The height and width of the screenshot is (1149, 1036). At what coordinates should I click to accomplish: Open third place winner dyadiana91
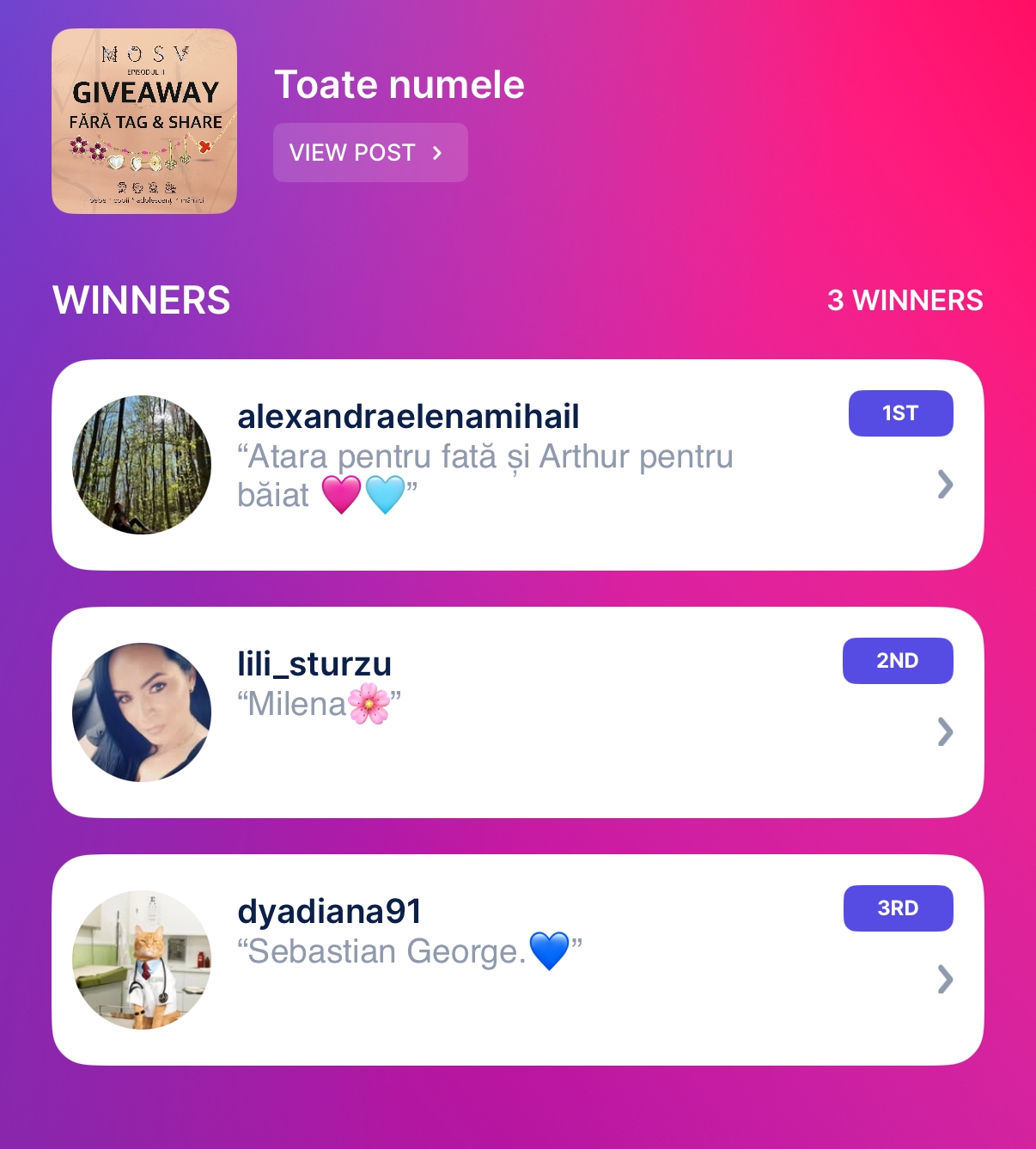coord(517,960)
